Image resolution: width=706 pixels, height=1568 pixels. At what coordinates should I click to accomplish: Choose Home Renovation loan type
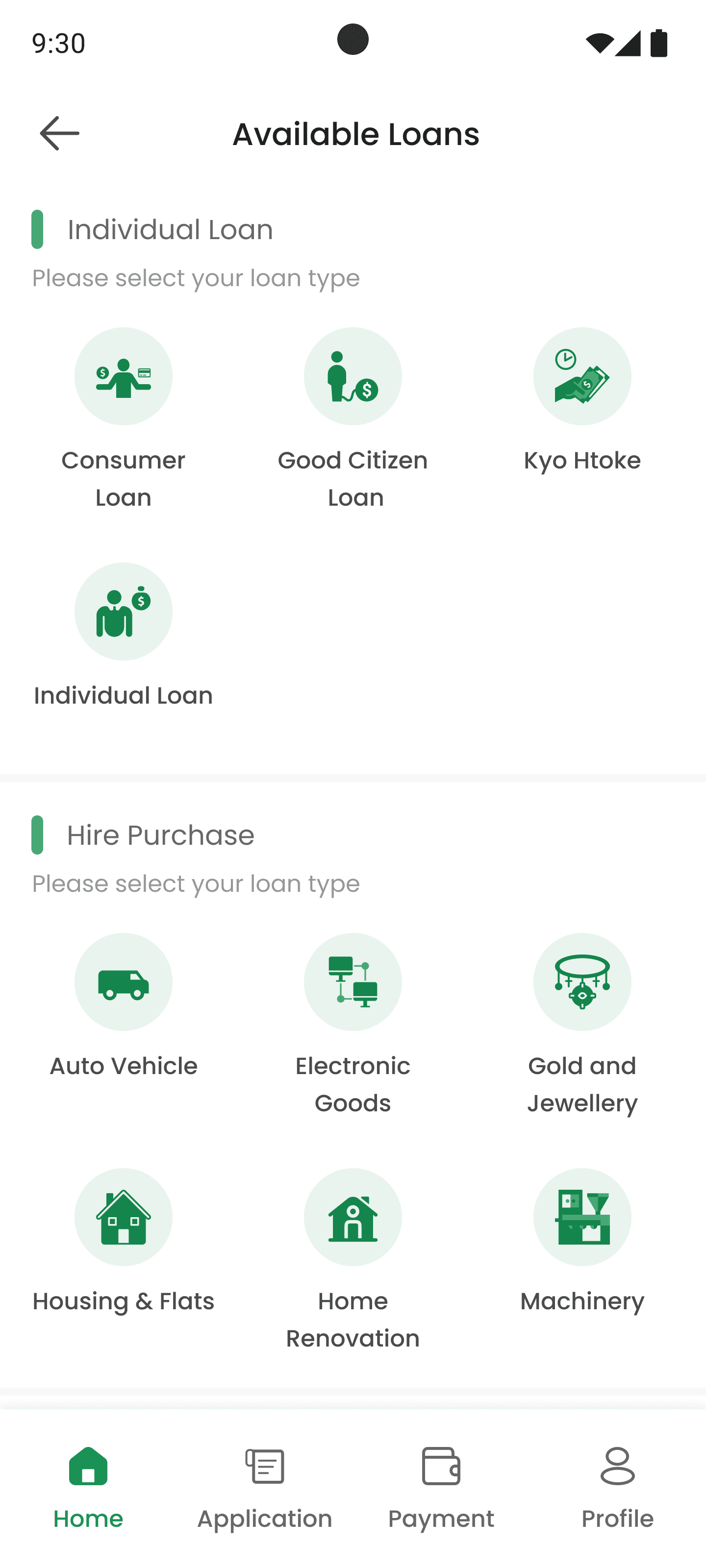pyautogui.click(x=353, y=1217)
